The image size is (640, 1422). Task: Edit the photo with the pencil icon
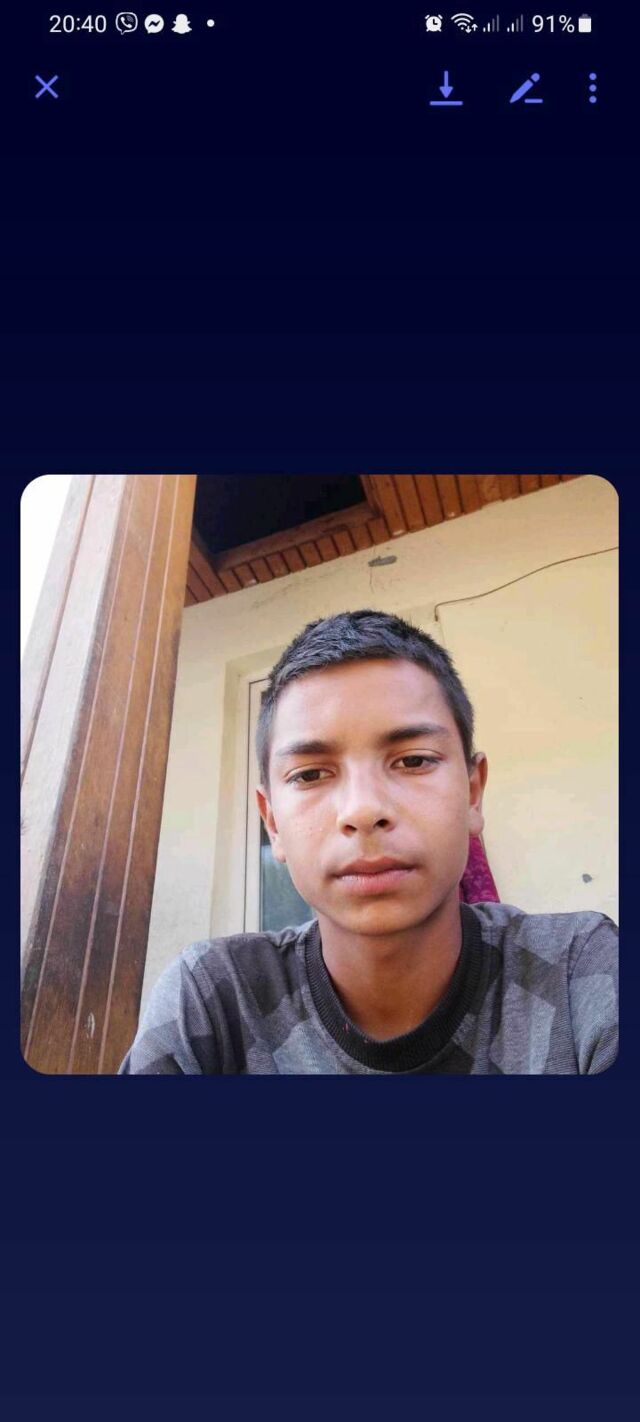point(525,88)
